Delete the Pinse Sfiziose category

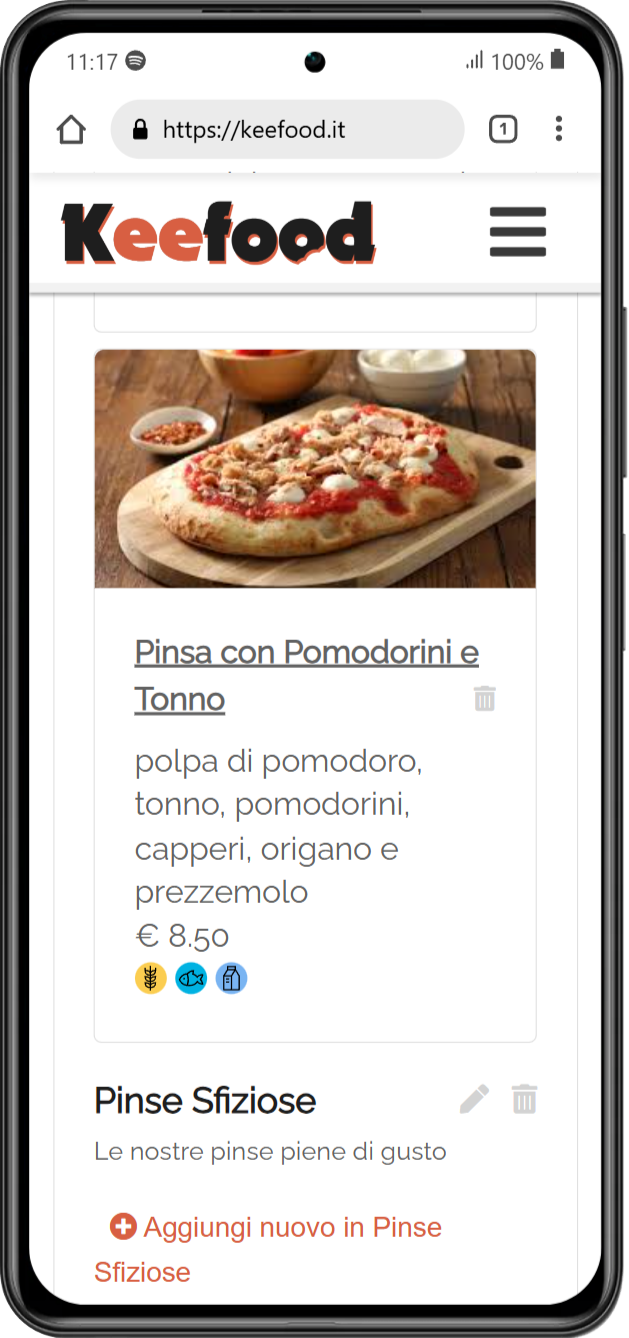click(524, 1100)
